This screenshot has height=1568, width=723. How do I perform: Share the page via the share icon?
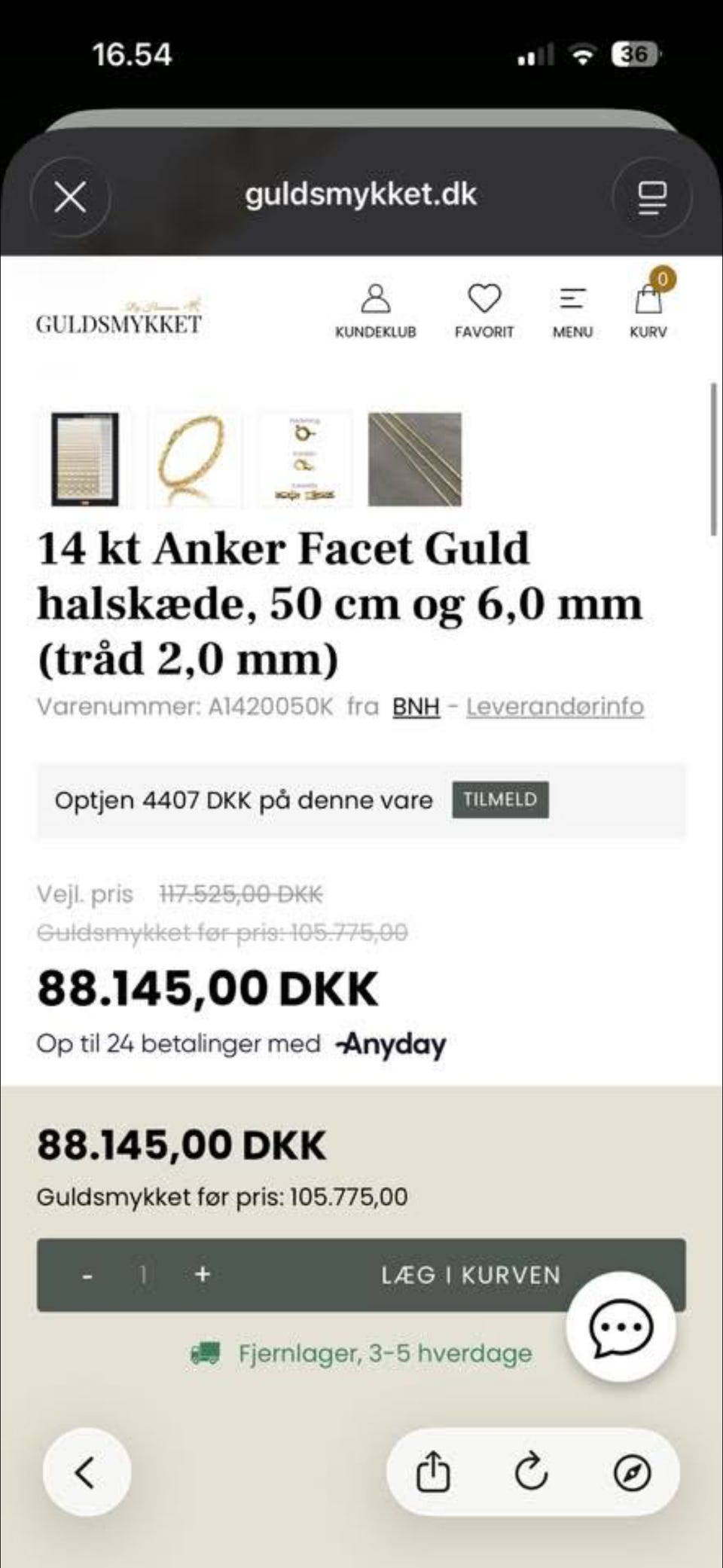[x=436, y=1471]
